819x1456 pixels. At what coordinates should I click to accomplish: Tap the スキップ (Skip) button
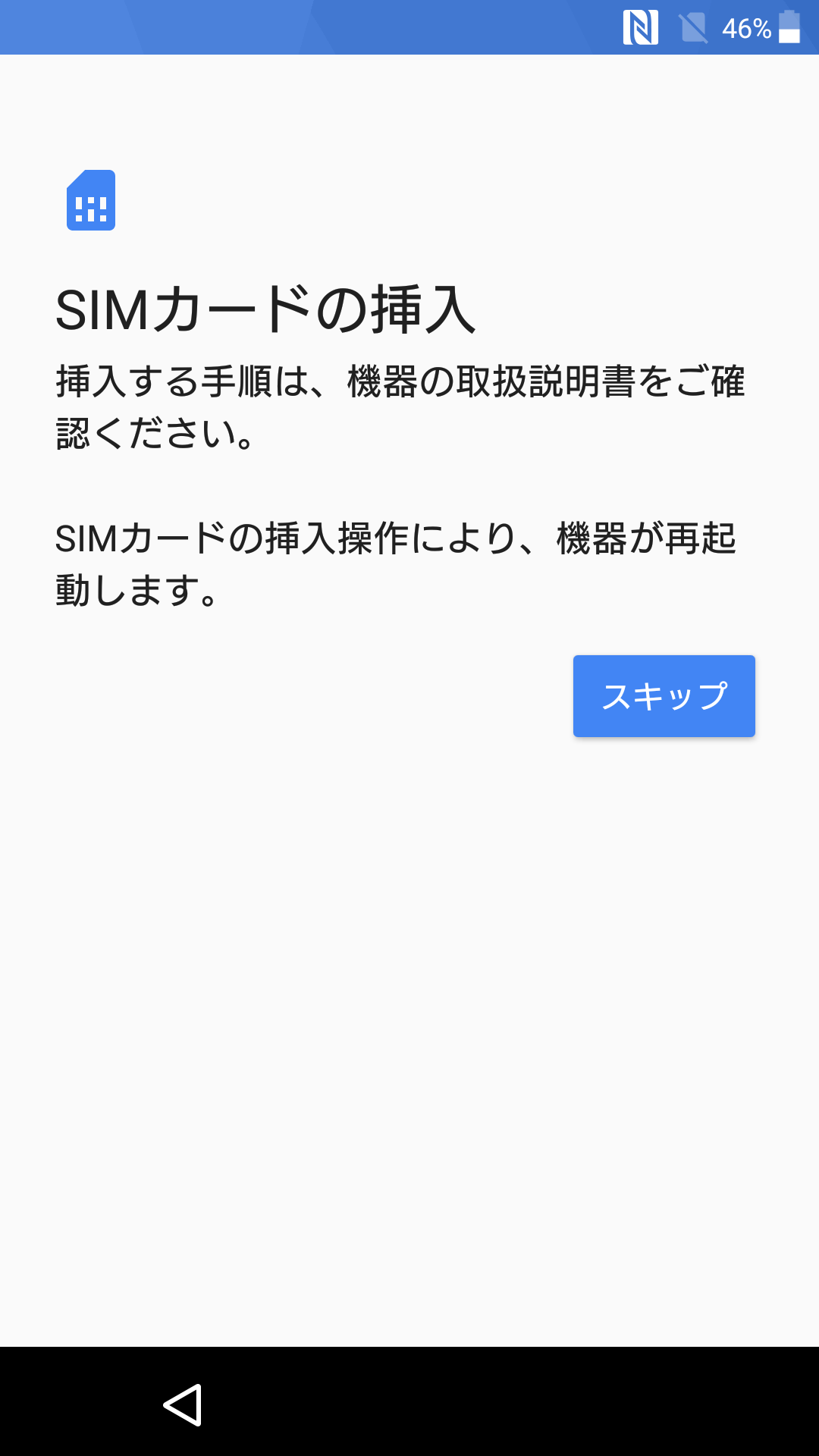pyautogui.click(x=664, y=696)
